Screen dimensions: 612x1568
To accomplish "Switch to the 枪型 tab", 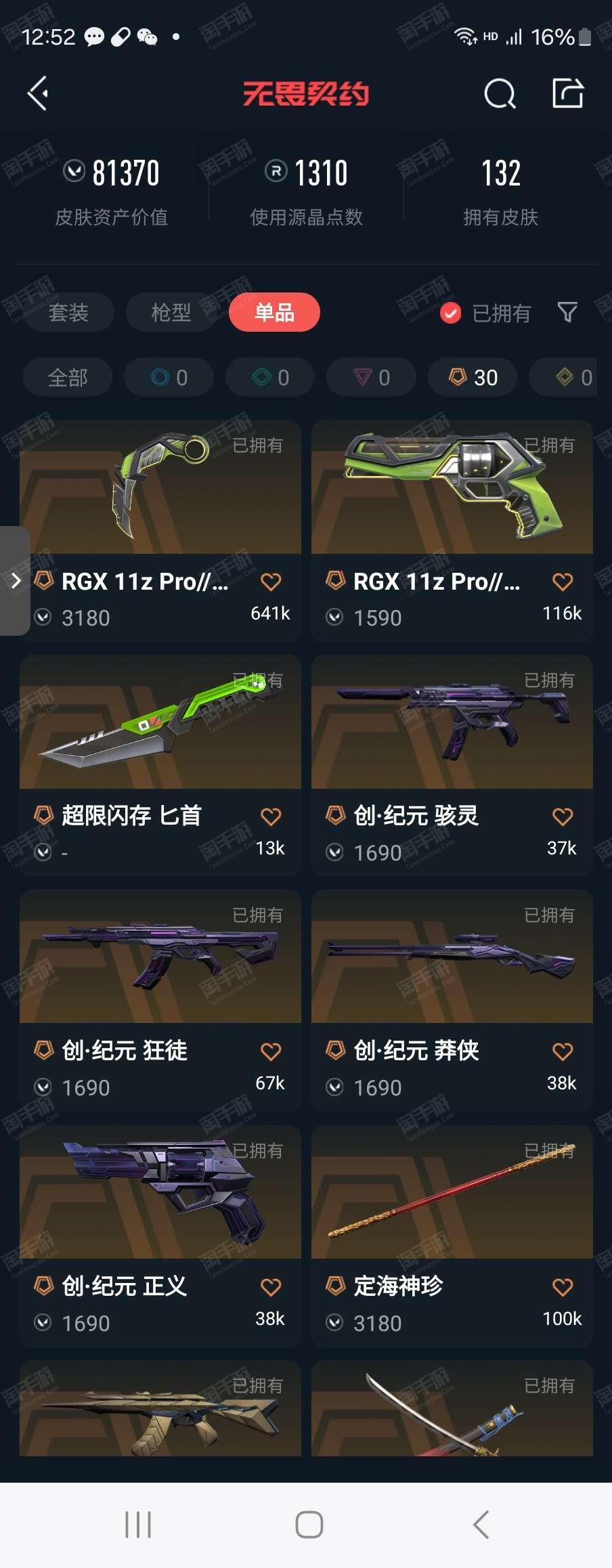I will (171, 312).
